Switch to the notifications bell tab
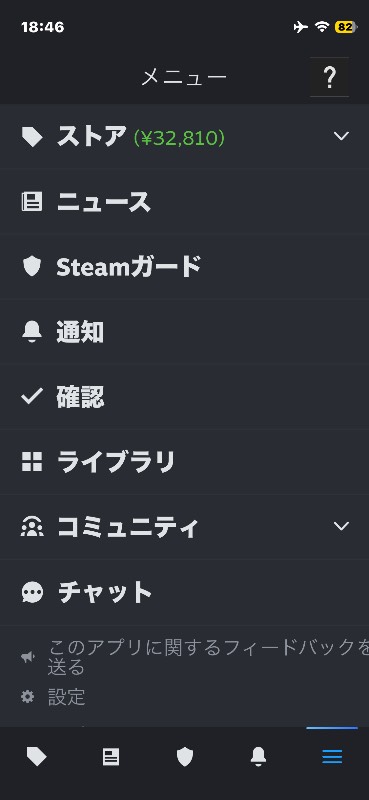 (258, 757)
